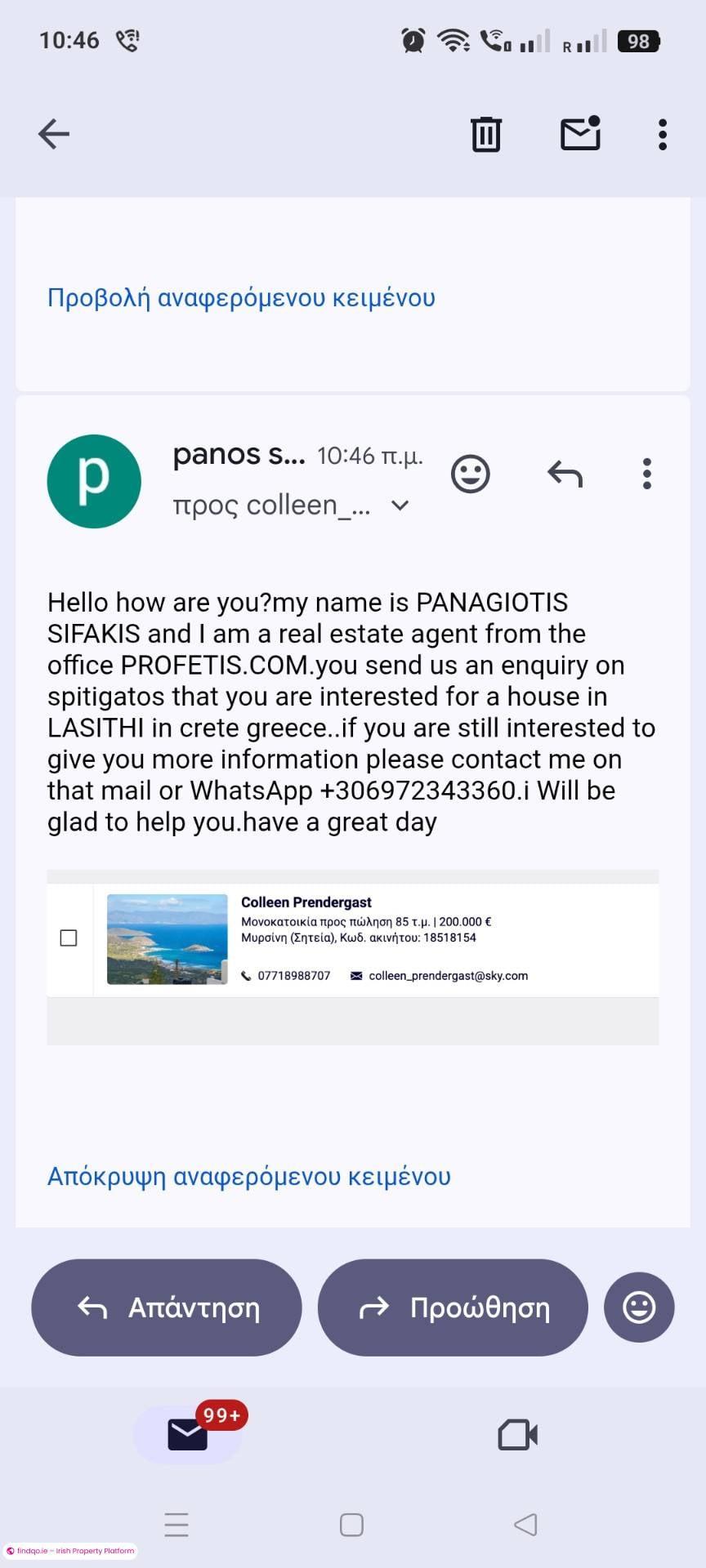Switch to the Mail tab
The width and height of the screenshot is (706, 1568).
[188, 1435]
